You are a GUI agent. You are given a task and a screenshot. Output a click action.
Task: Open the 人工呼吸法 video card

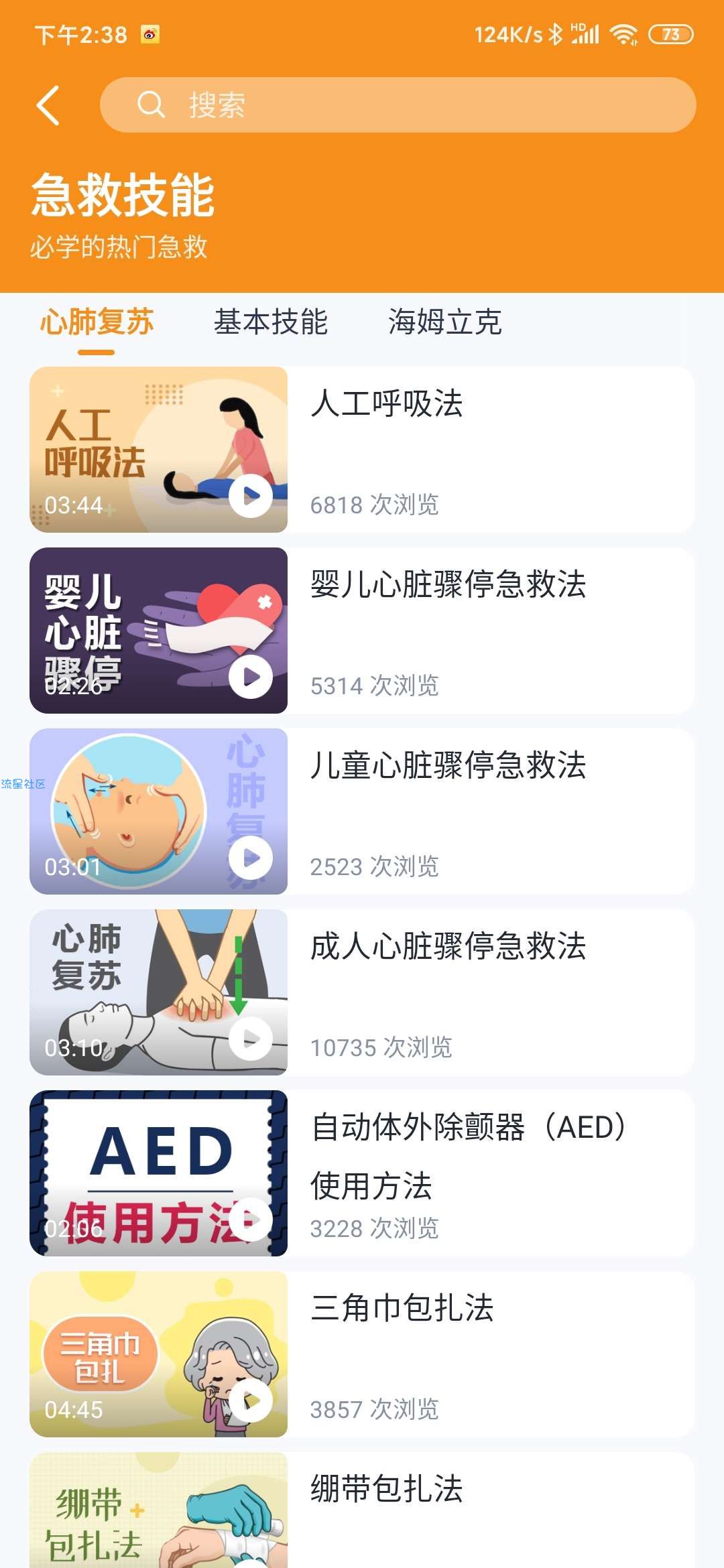click(362, 450)
